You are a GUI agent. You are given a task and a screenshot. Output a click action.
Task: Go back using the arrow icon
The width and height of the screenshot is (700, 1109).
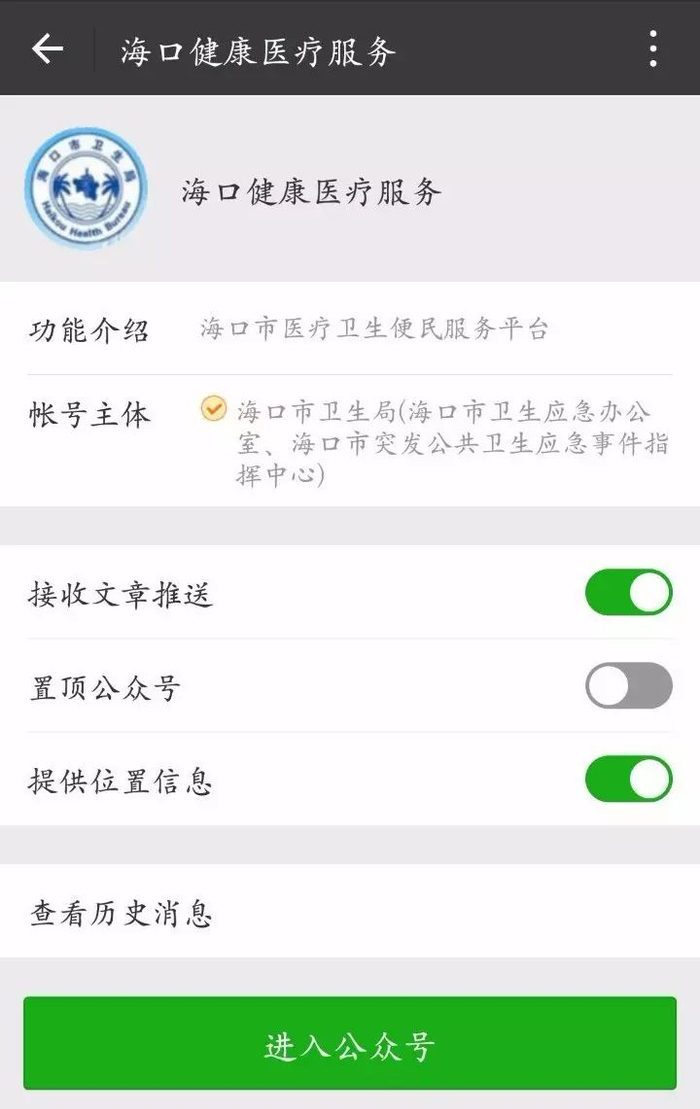[x=47, y=48]
